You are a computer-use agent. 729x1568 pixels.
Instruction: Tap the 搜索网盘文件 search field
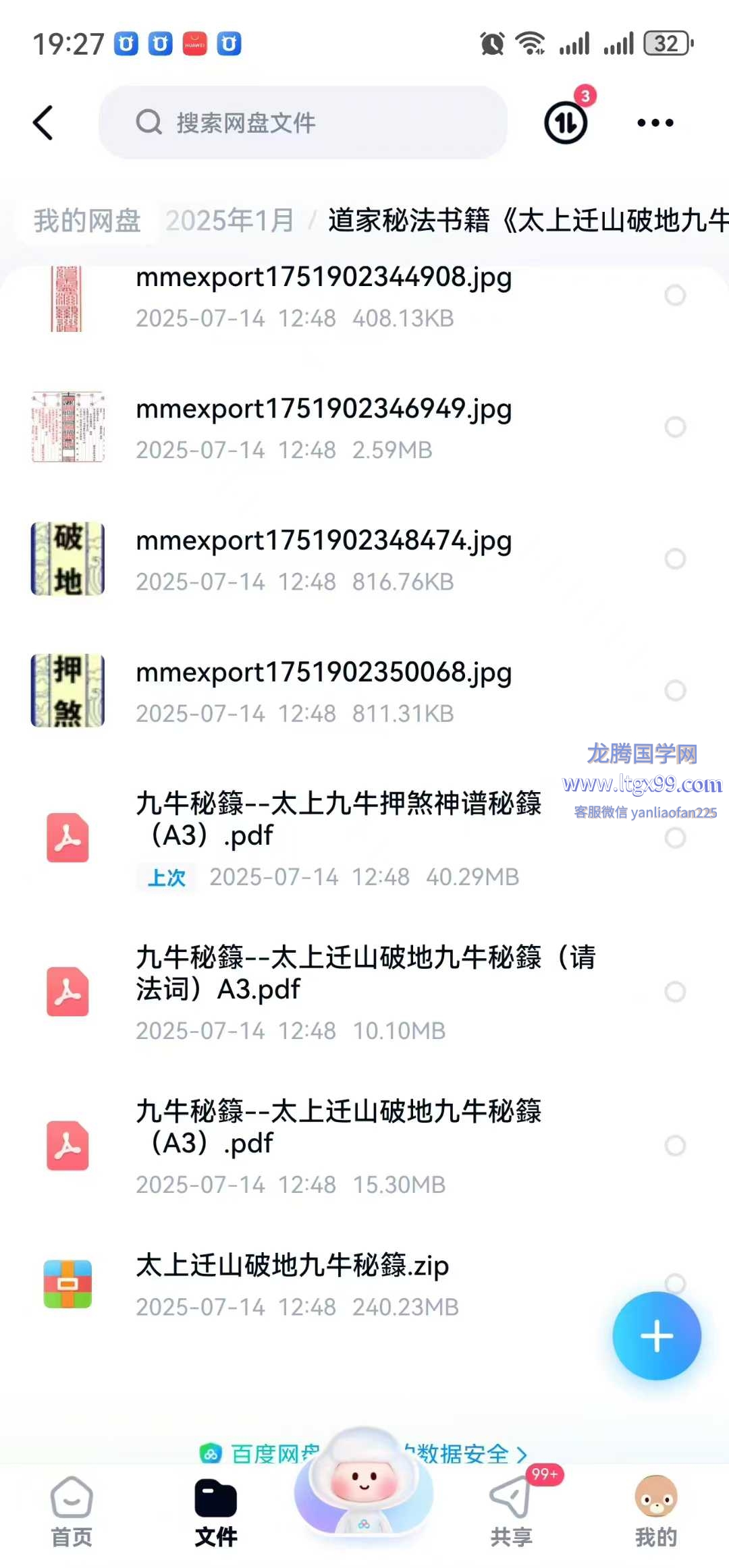pos(304,123)
